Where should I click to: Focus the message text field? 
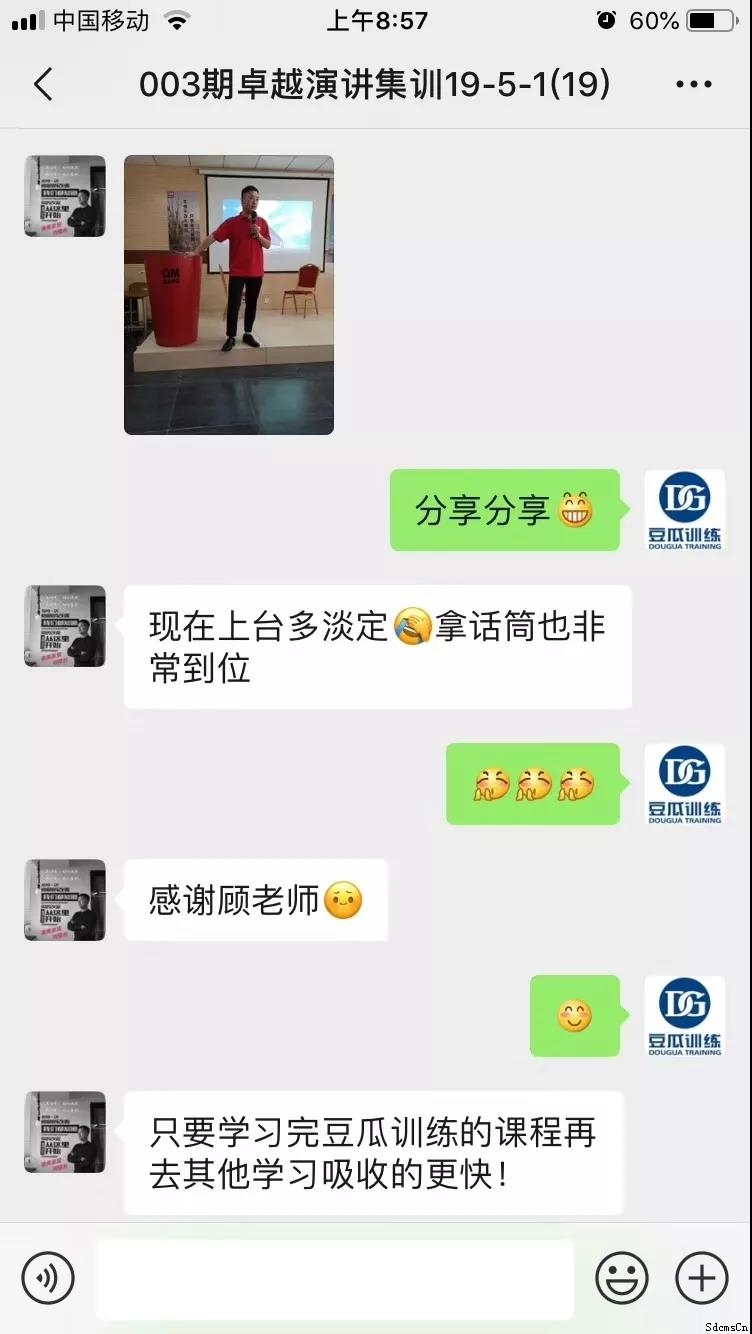[334, 1278]
